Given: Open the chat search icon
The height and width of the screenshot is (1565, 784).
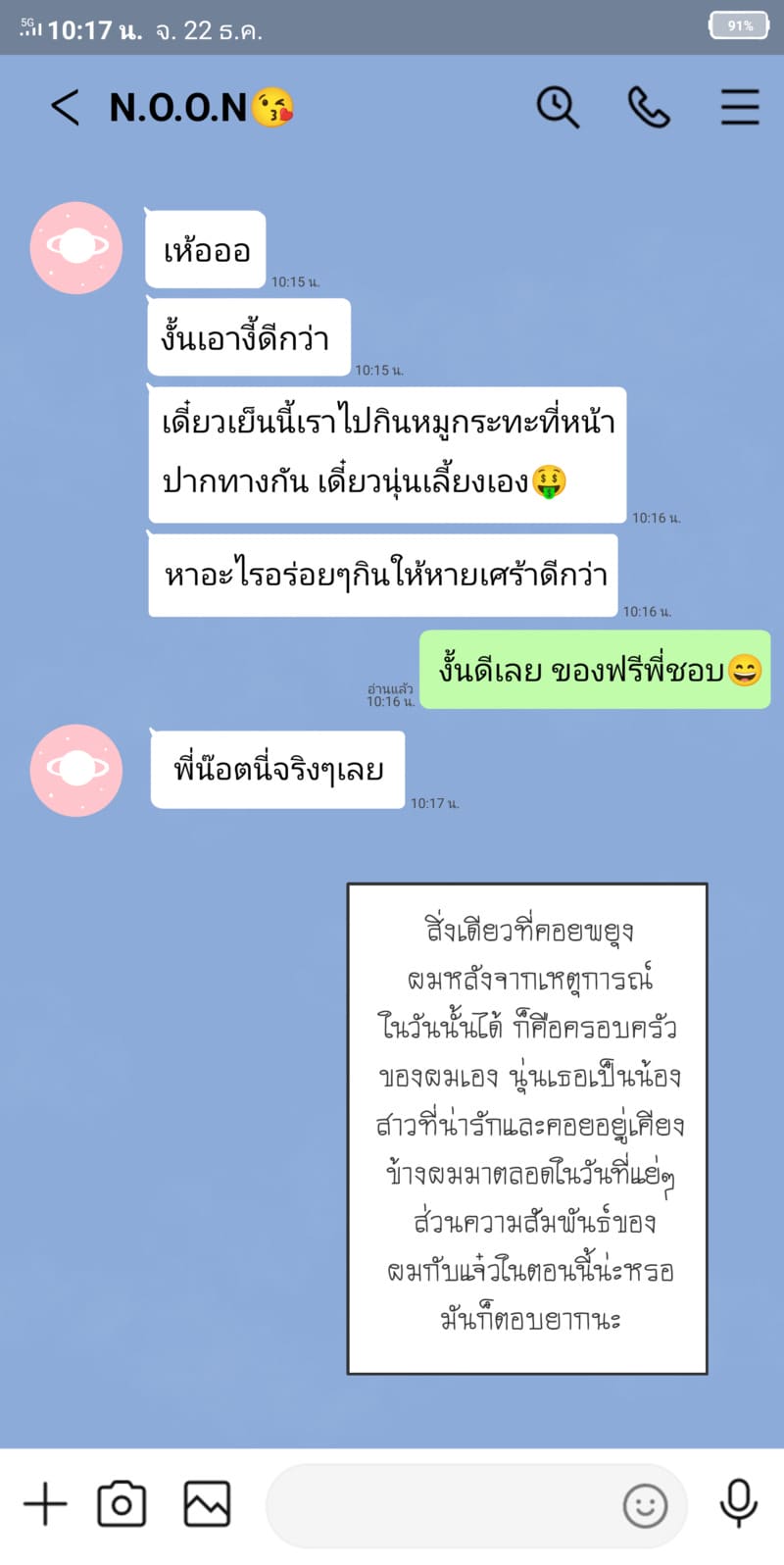Looking at the screenshot, I should 557,108.
